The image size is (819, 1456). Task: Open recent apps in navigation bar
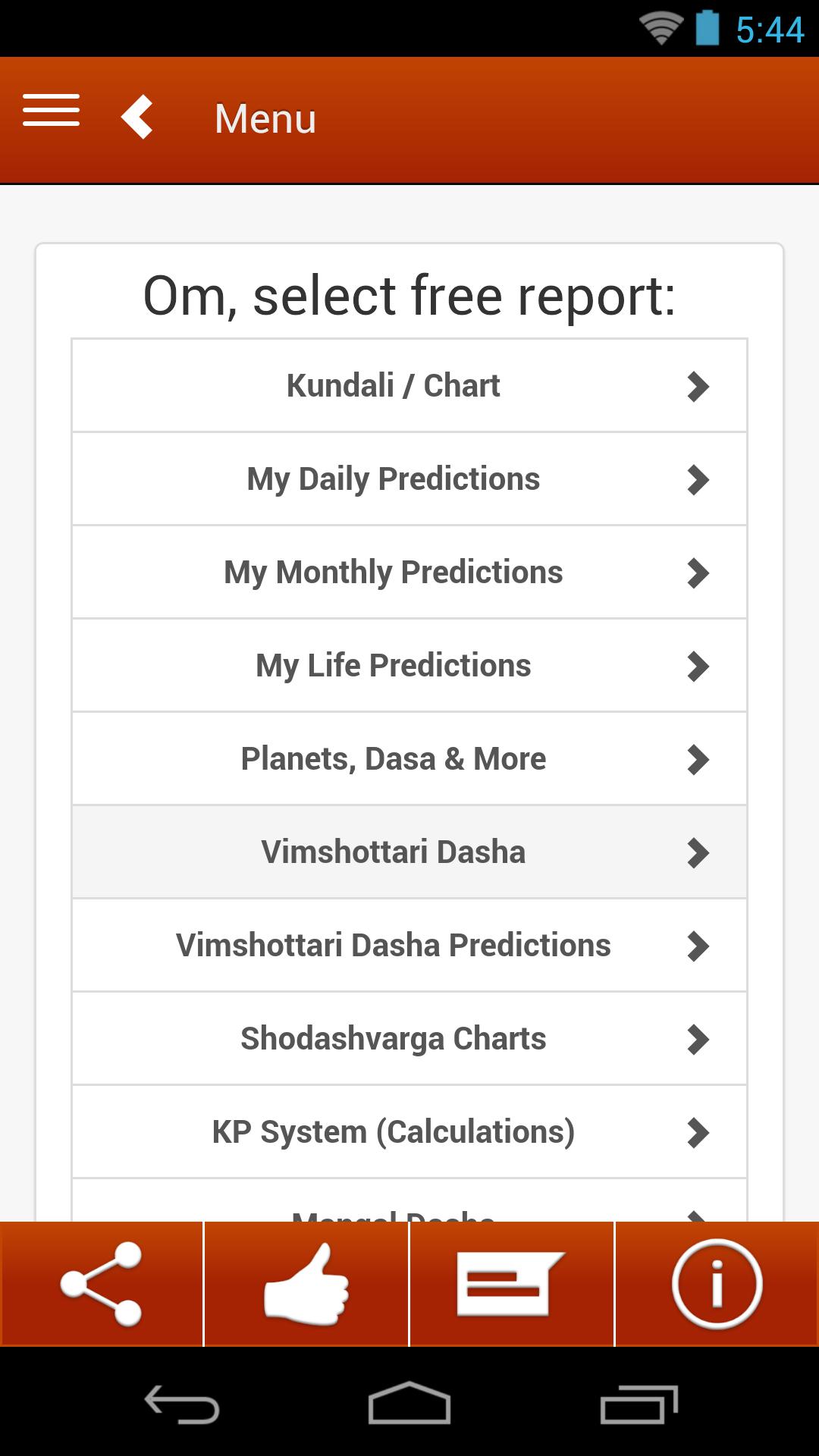639,1403
